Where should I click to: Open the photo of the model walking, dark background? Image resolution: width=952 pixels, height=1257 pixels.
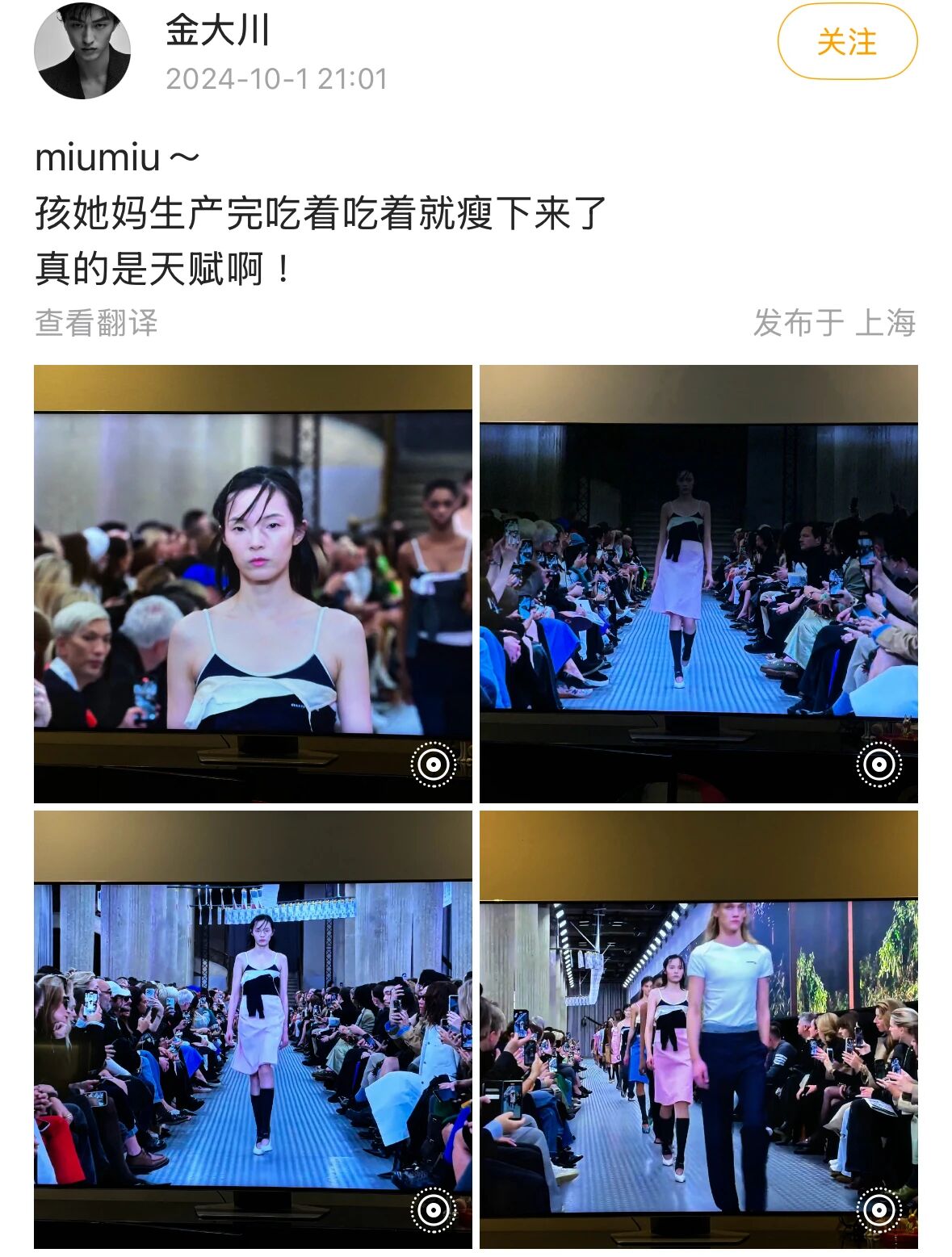click(x=698, y=583)
